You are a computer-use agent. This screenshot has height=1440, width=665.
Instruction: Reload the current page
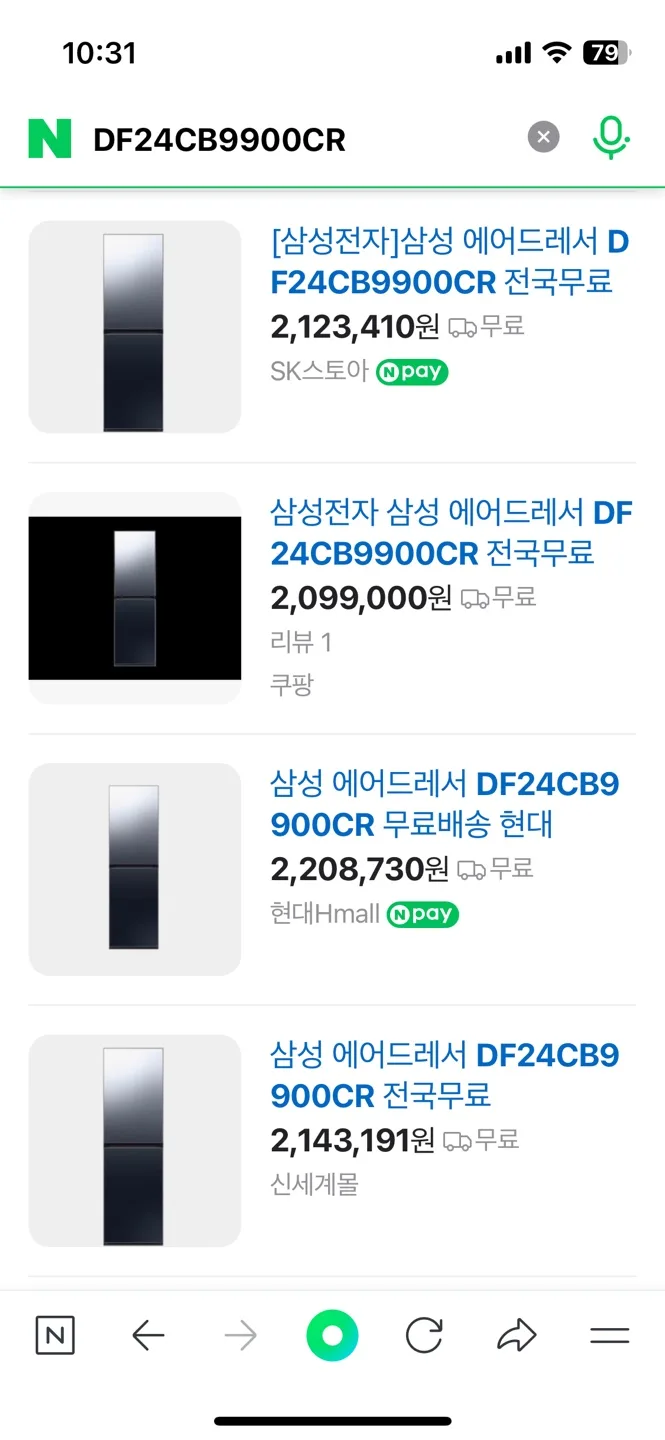pos(424,1335)
